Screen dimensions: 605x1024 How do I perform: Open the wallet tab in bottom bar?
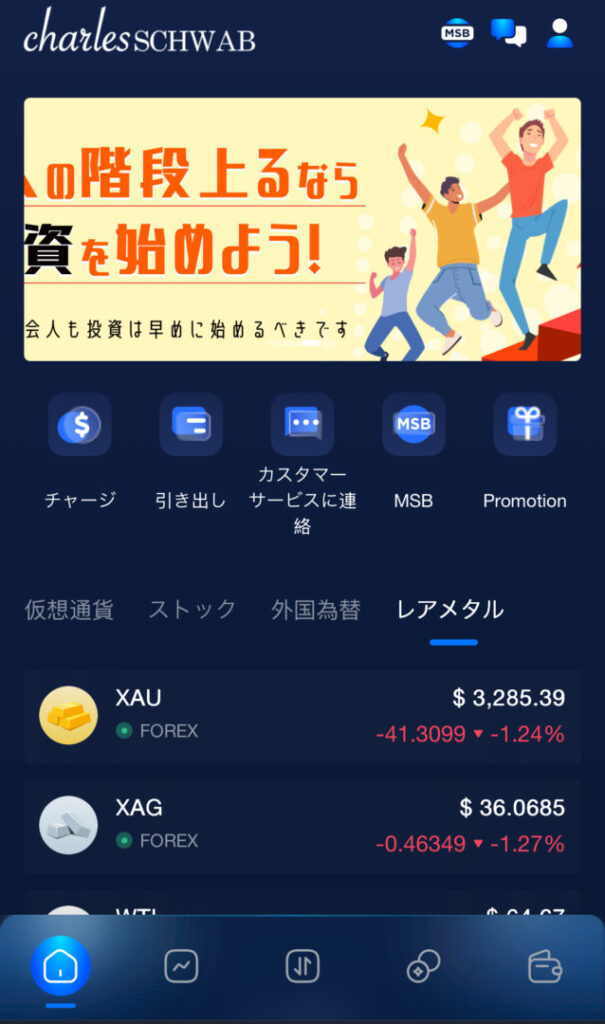click(x=544, y=966)
